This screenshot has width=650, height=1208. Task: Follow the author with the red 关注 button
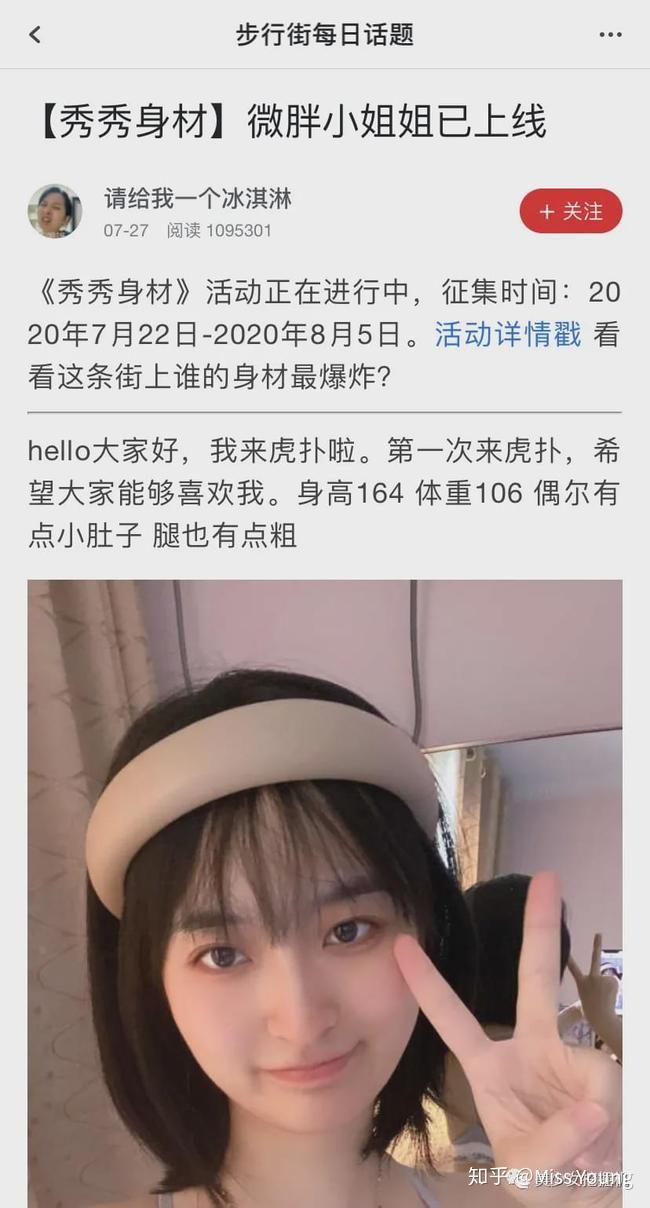(570, 211)
